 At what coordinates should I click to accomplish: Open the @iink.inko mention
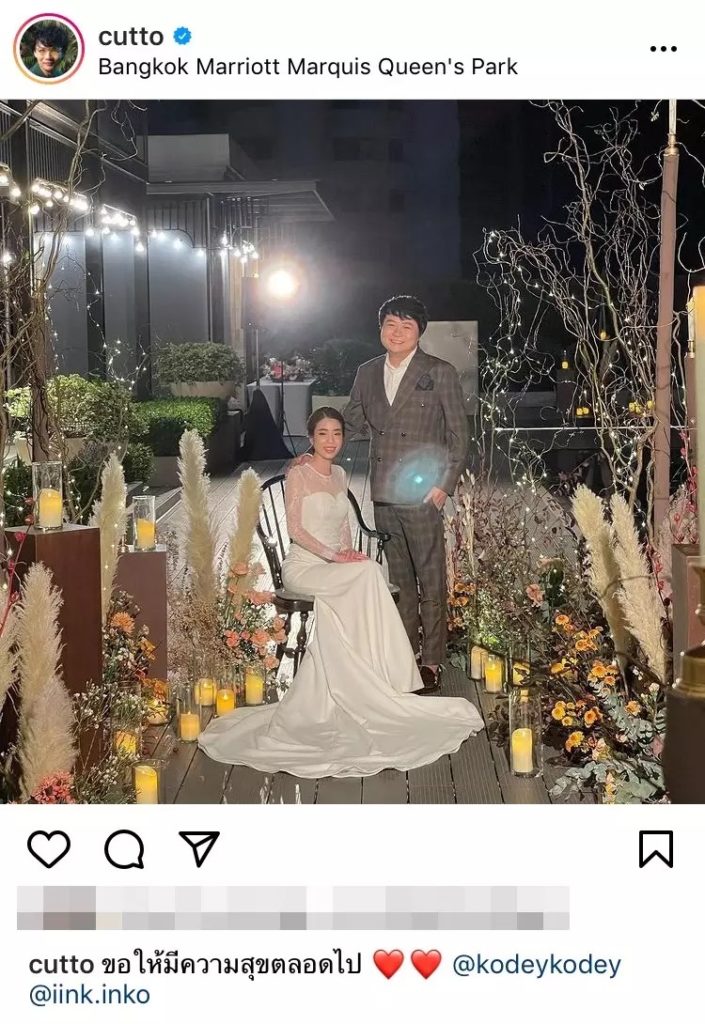tap(90, 995)
